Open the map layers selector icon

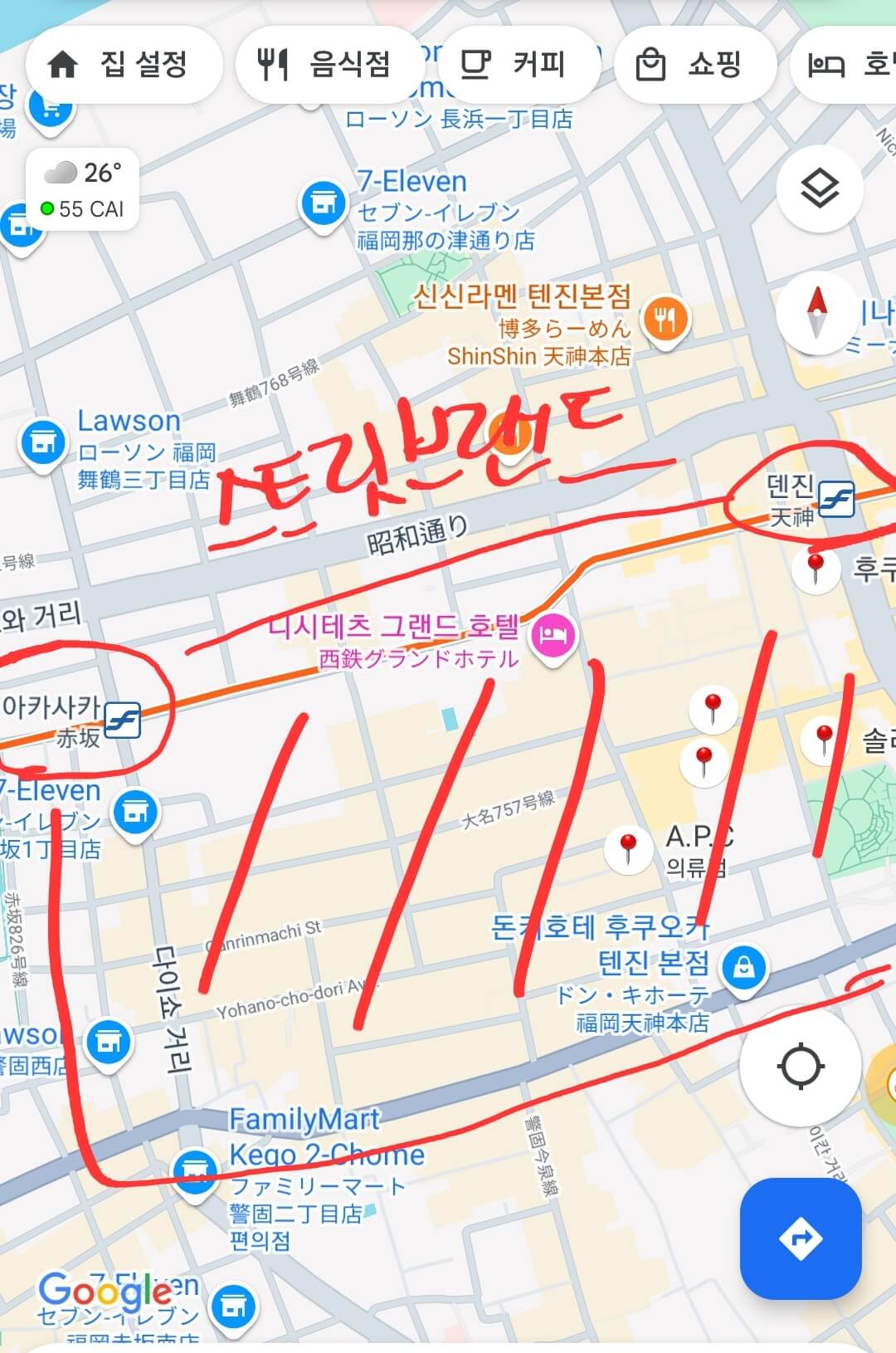pos(822,189)
